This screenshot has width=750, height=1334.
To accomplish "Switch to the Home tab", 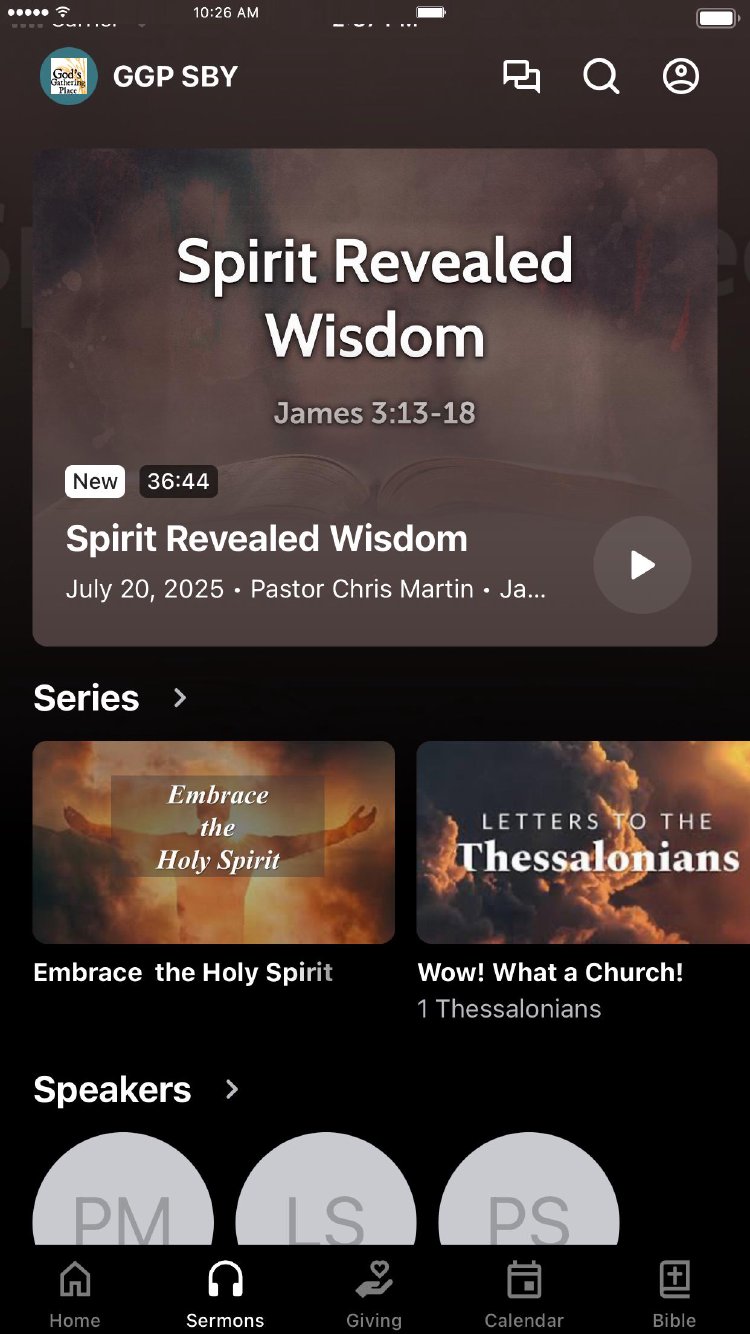I will tap(75, 1294).
